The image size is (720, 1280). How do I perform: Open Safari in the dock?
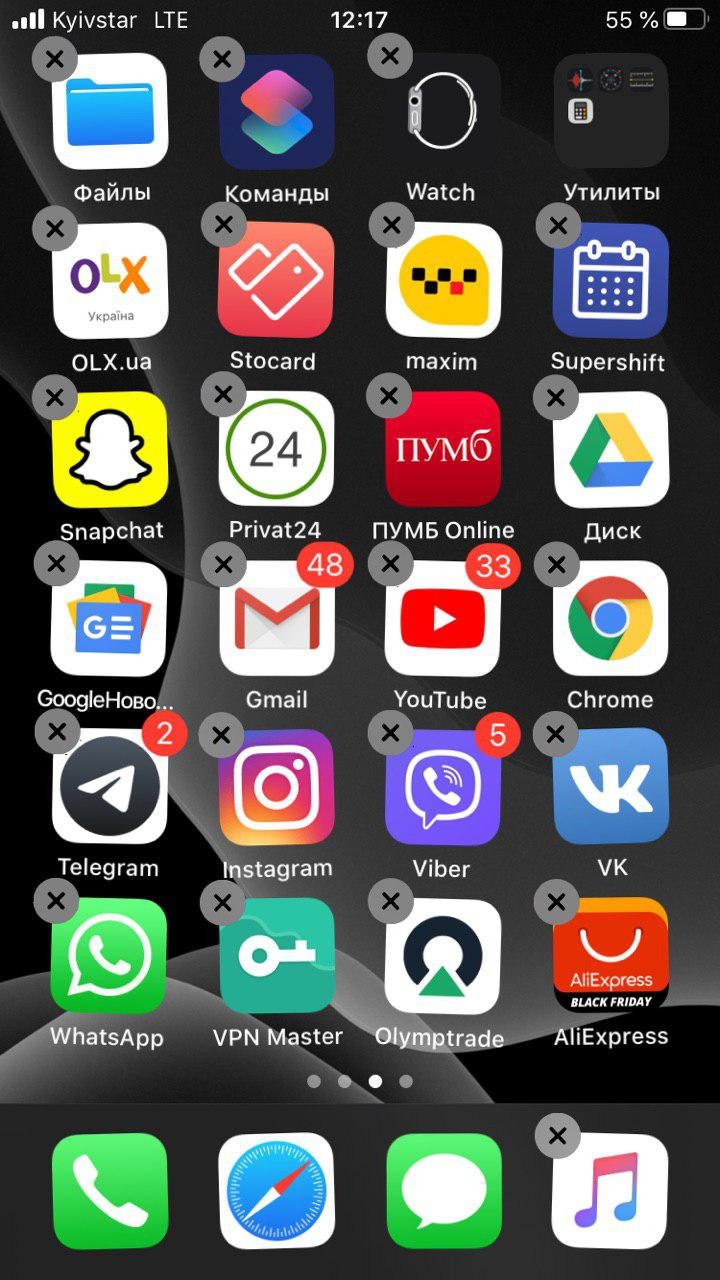coord(277,1191)
